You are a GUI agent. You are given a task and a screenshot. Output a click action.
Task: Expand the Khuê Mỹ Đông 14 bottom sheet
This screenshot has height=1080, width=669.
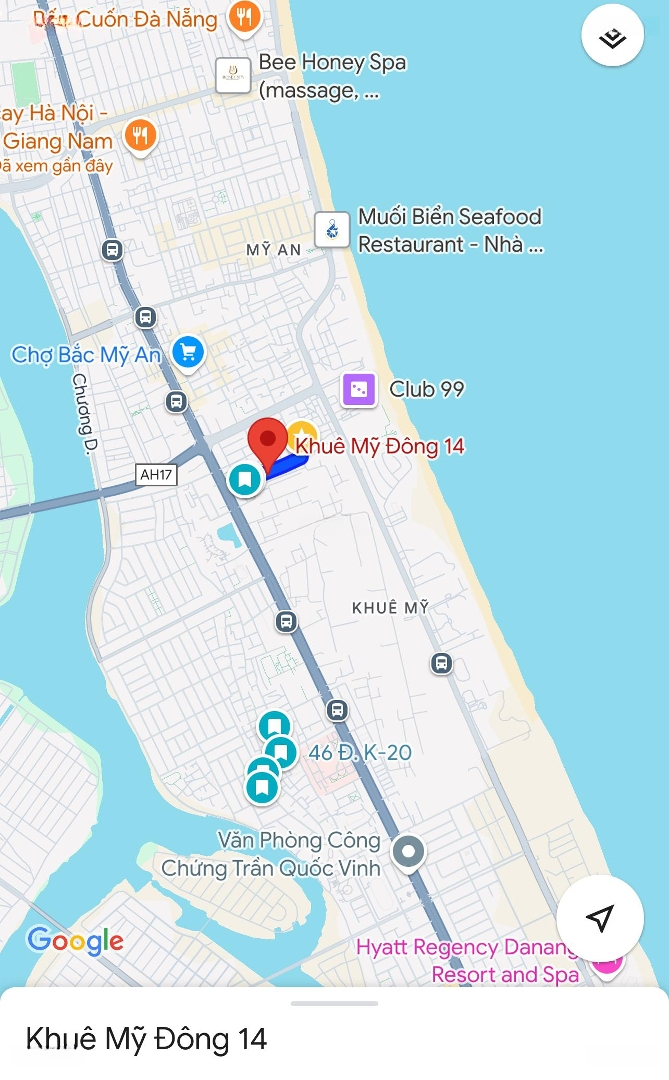(x=334, y=1033)
